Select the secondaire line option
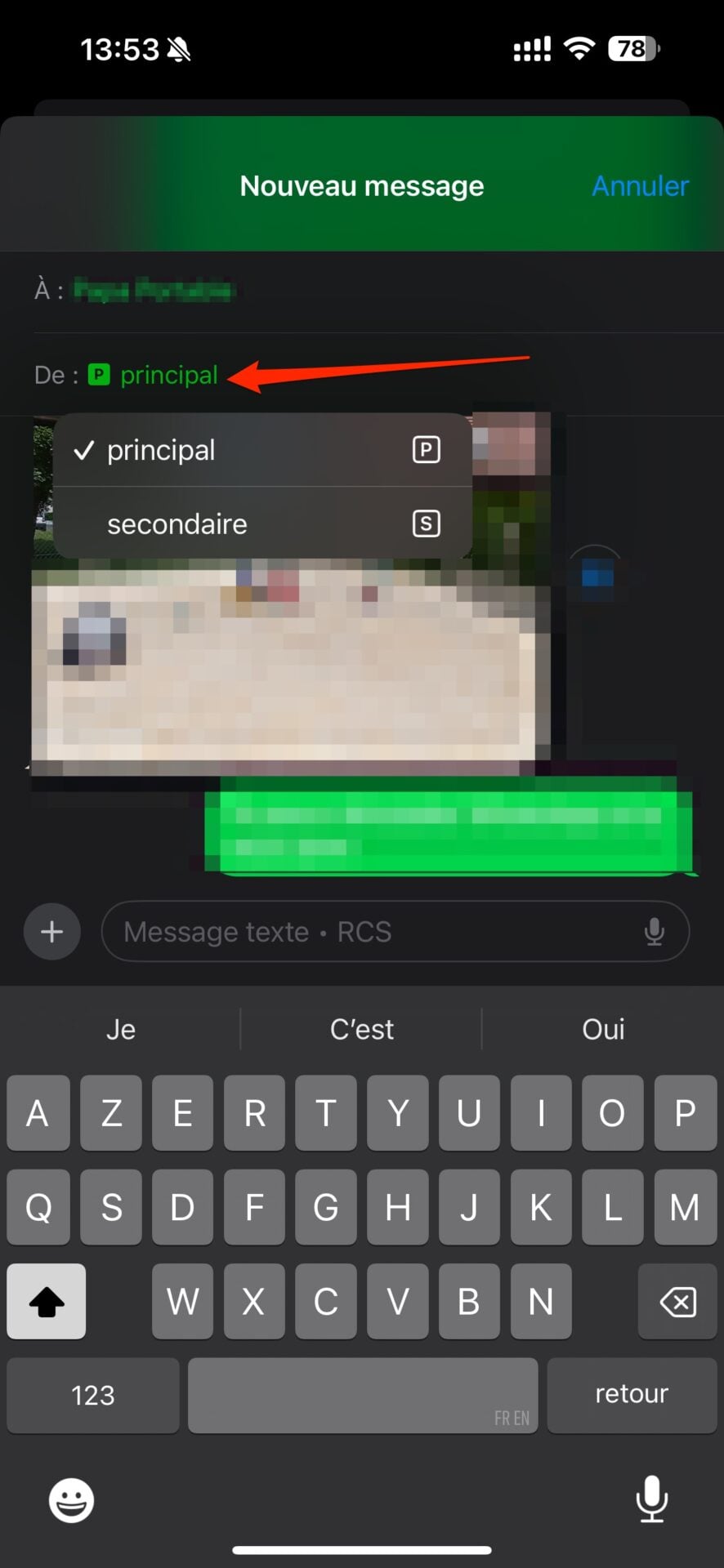The image size is (724, 1568). point(261,523)
